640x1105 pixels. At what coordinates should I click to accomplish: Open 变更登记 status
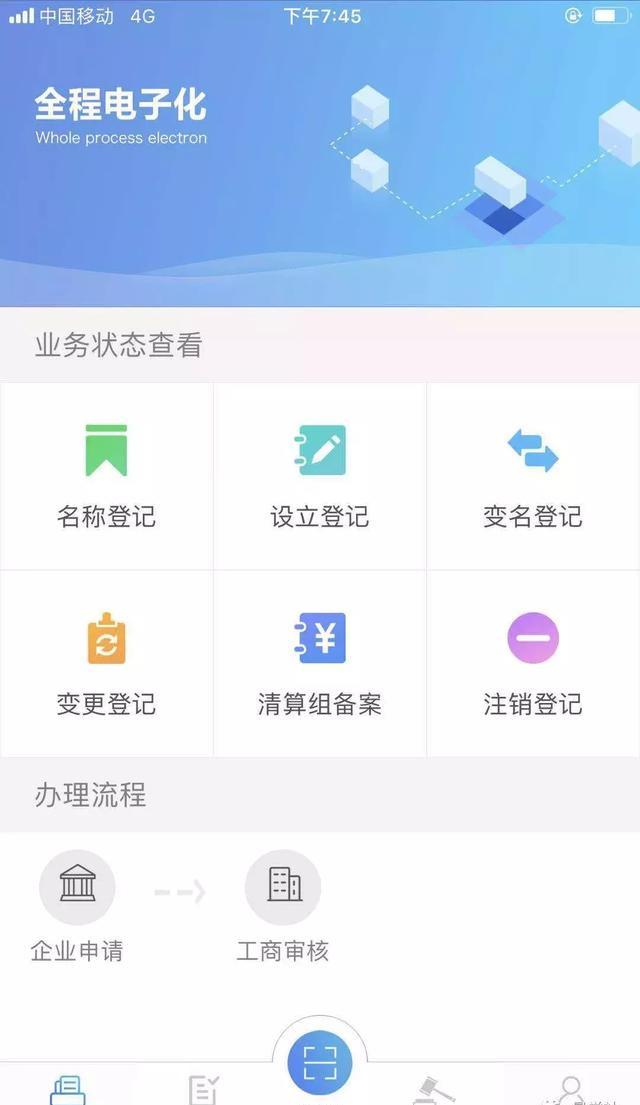[x=106, y=663]
